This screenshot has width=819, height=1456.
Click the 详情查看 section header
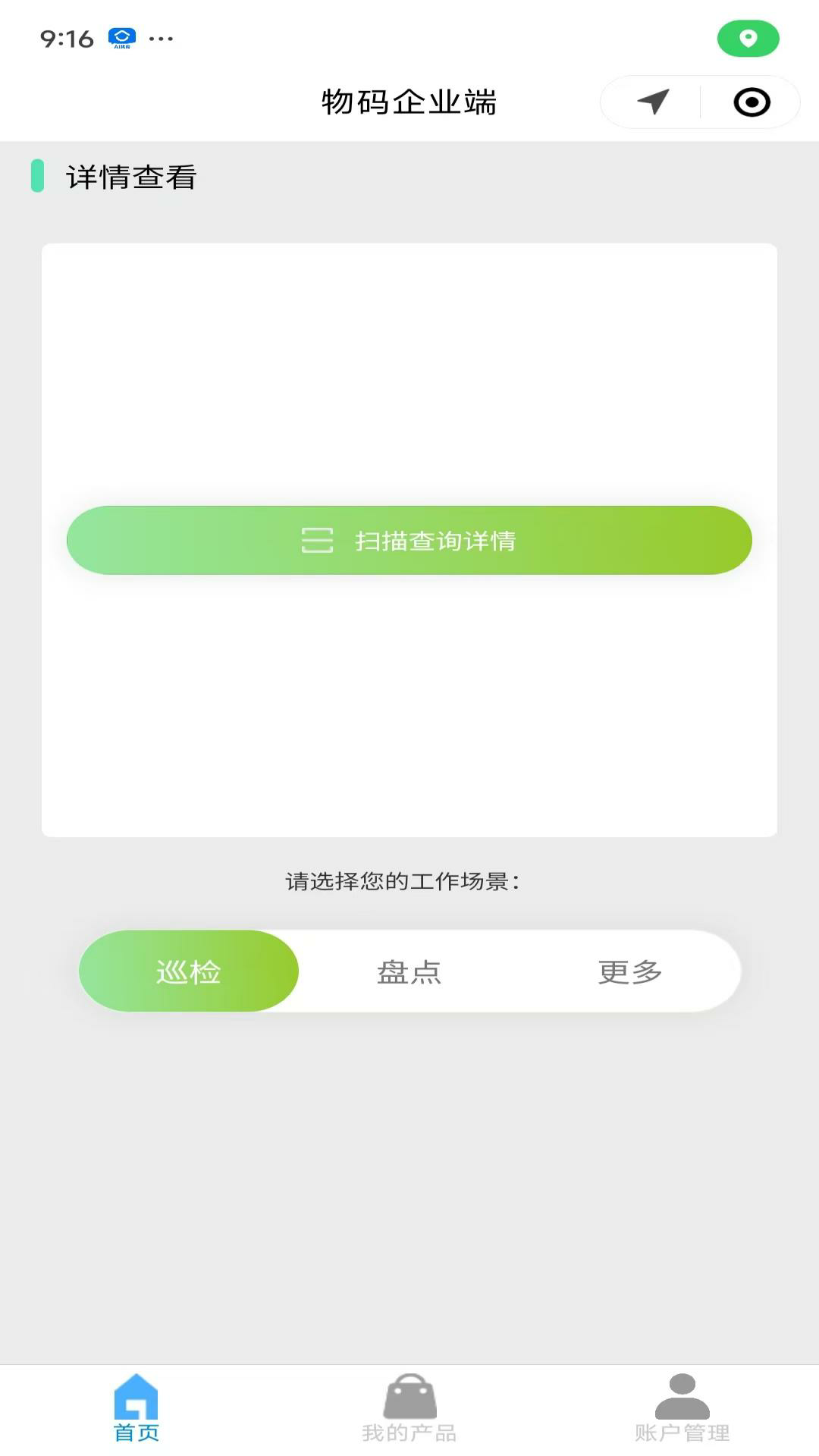[x=130, y=176]
